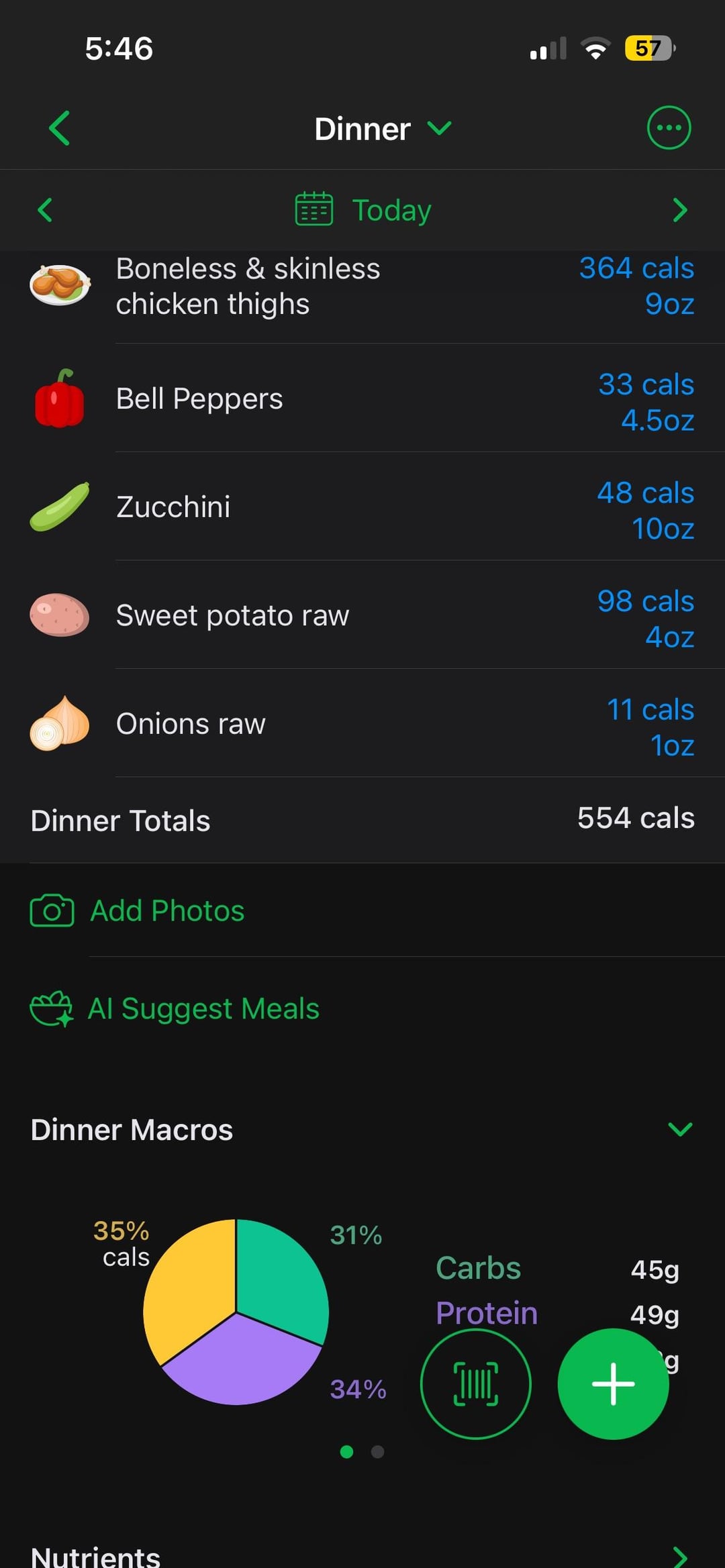Open the Sweet potato raw entry
Screen dimensions: 725x1568
pyautogui.click(x=362, y=616)
